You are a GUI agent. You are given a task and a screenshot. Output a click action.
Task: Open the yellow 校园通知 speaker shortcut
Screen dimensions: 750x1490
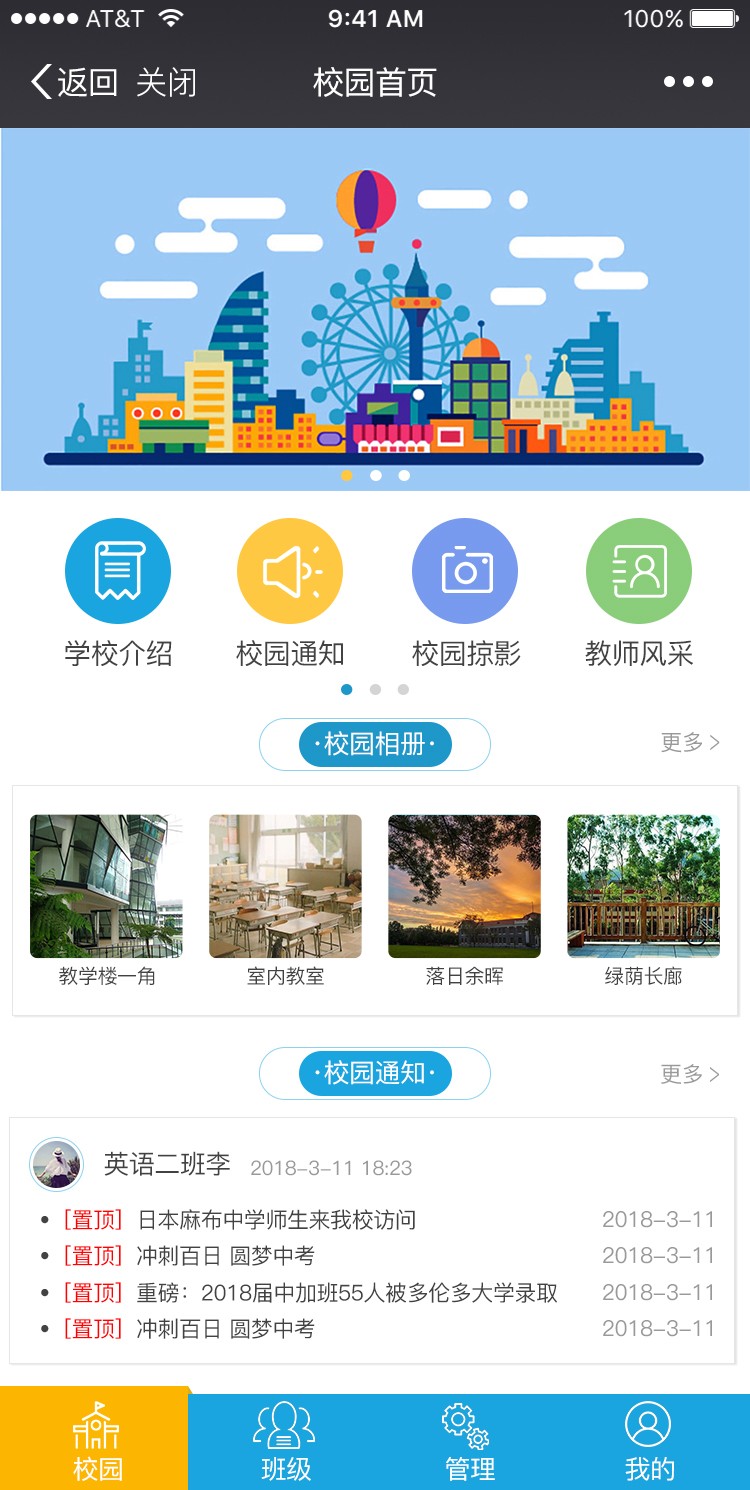tap(290, 593)
